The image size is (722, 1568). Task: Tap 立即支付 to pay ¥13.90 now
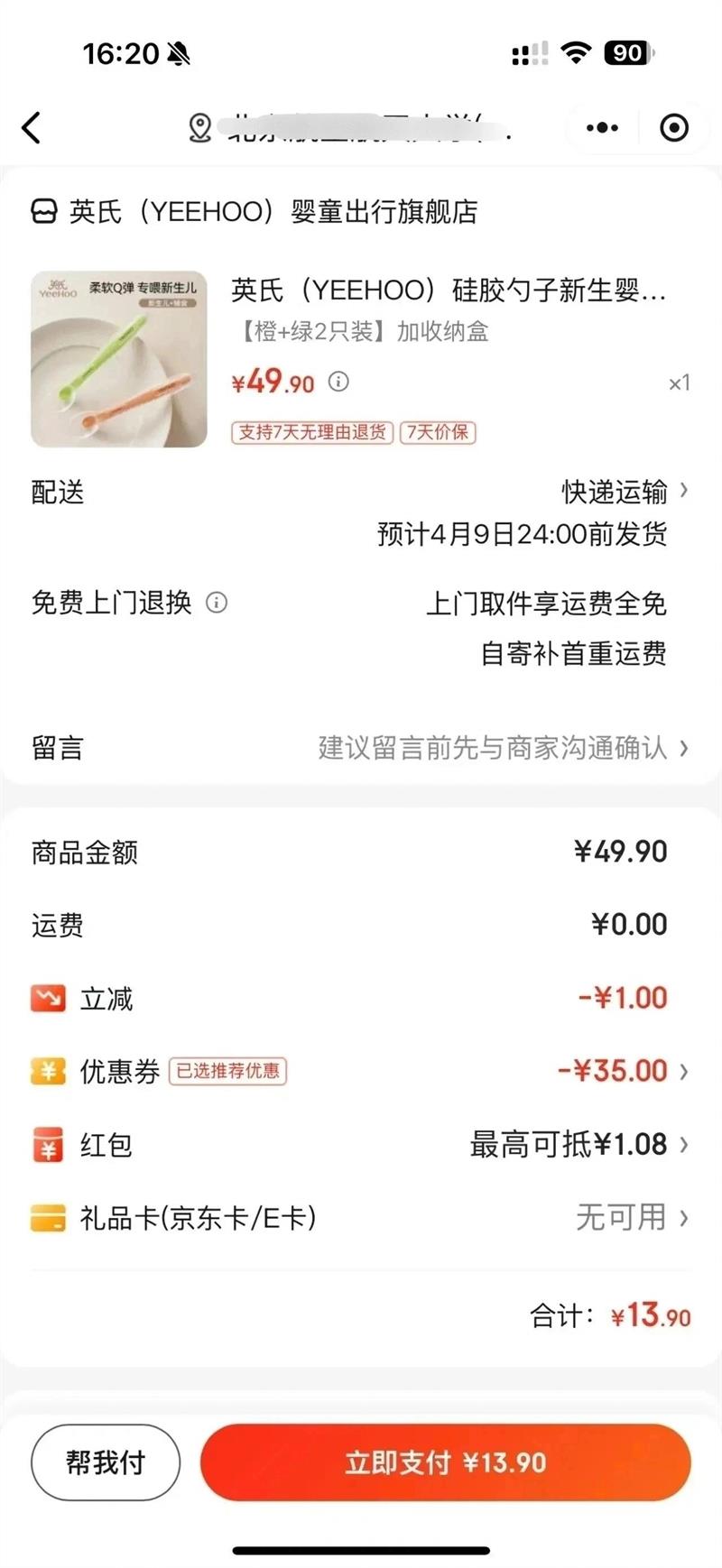[x=445, y=1462]
